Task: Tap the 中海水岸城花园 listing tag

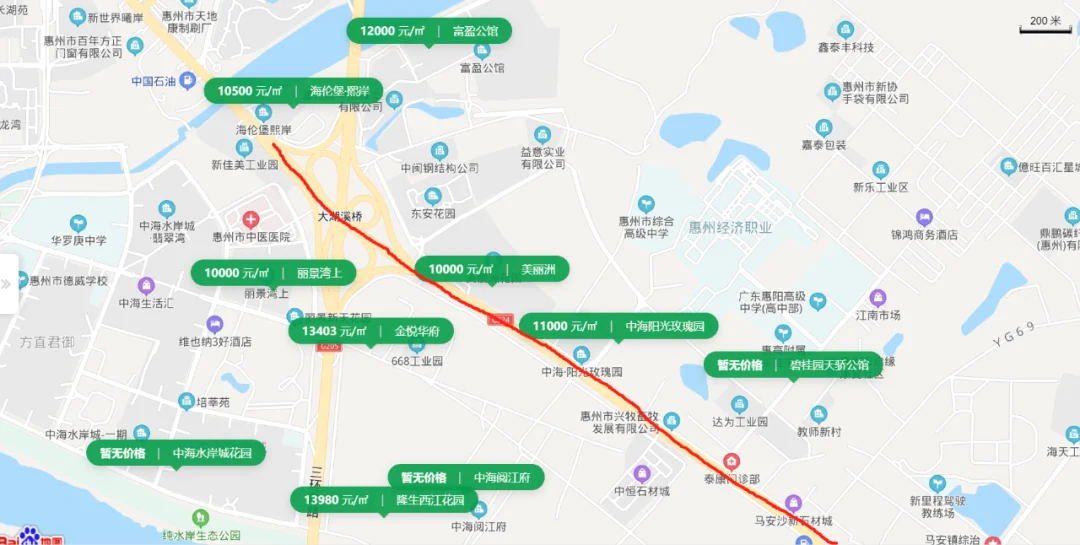Action: (x=175, y=453)
